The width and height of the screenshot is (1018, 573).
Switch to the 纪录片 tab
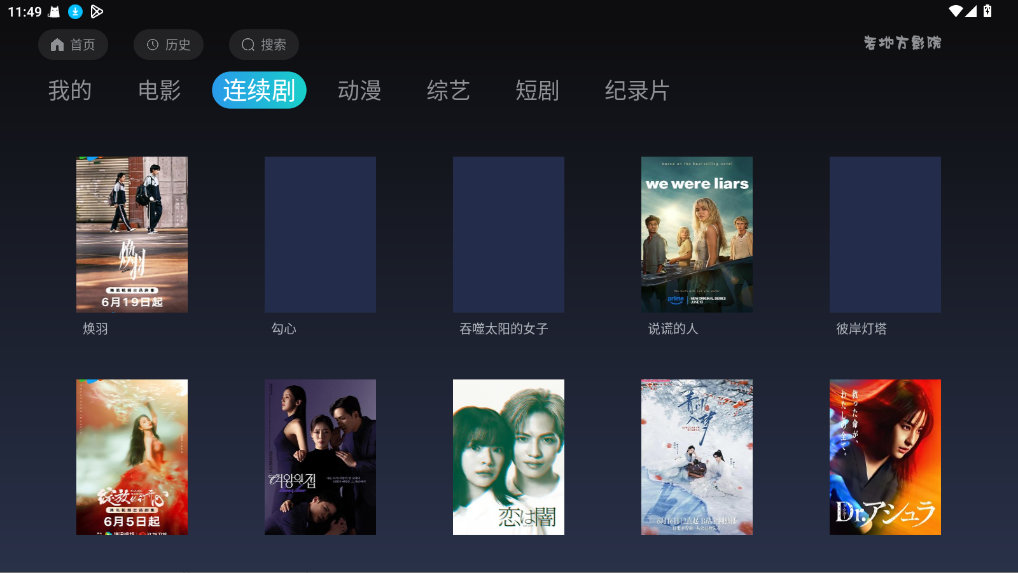637,91
